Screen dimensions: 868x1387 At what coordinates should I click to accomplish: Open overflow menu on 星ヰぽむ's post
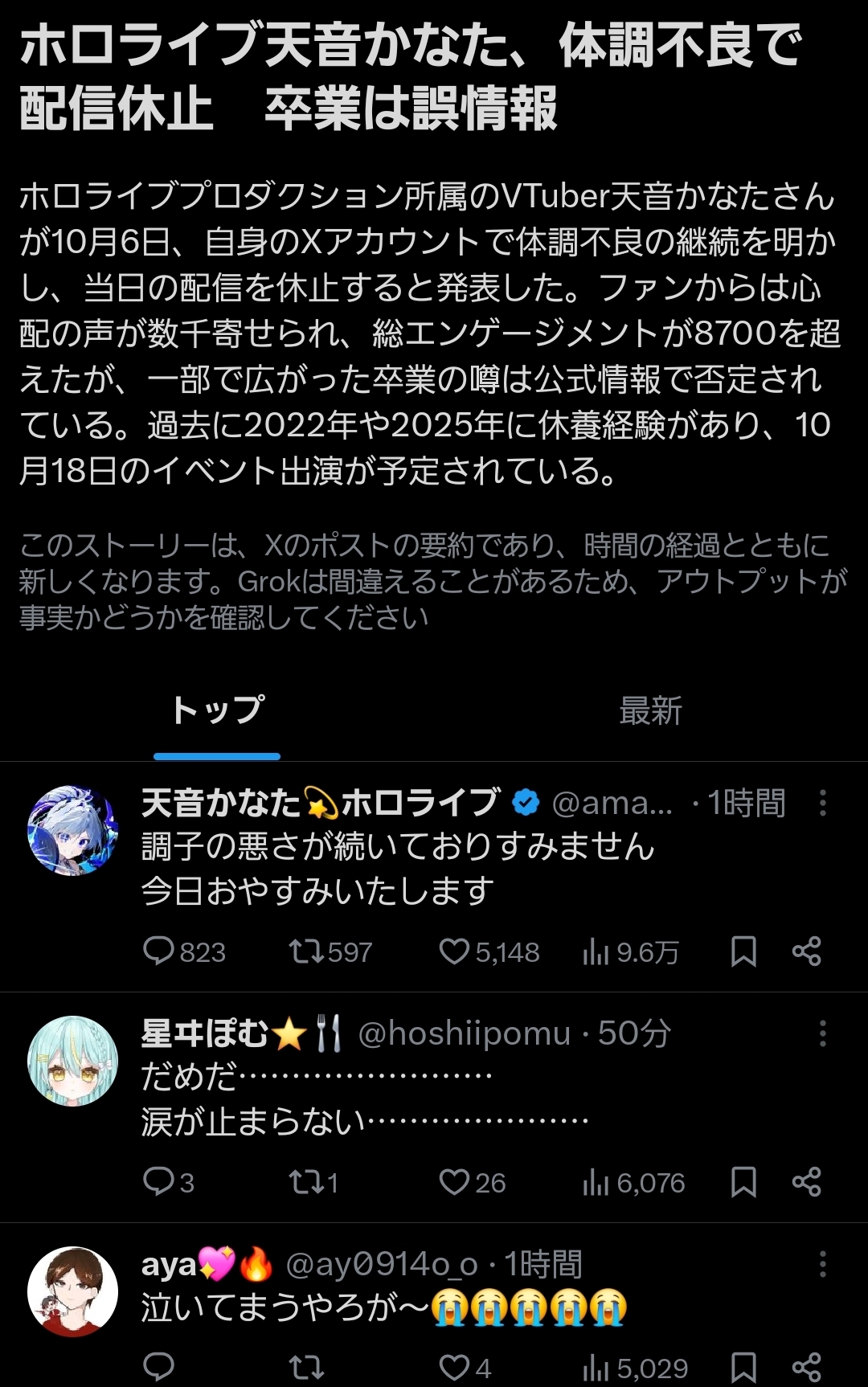point(822,1033)
